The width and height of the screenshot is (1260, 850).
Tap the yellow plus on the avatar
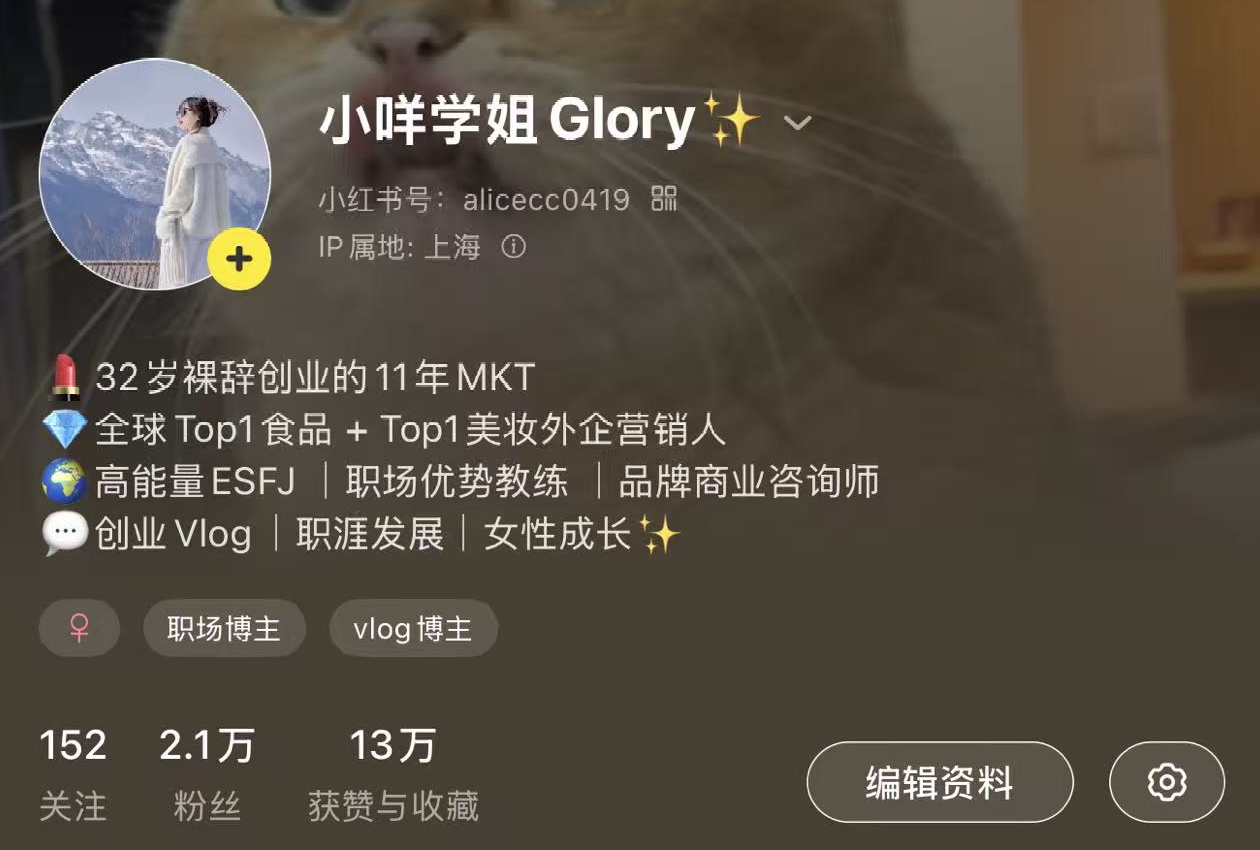click(x=239, y=260)
